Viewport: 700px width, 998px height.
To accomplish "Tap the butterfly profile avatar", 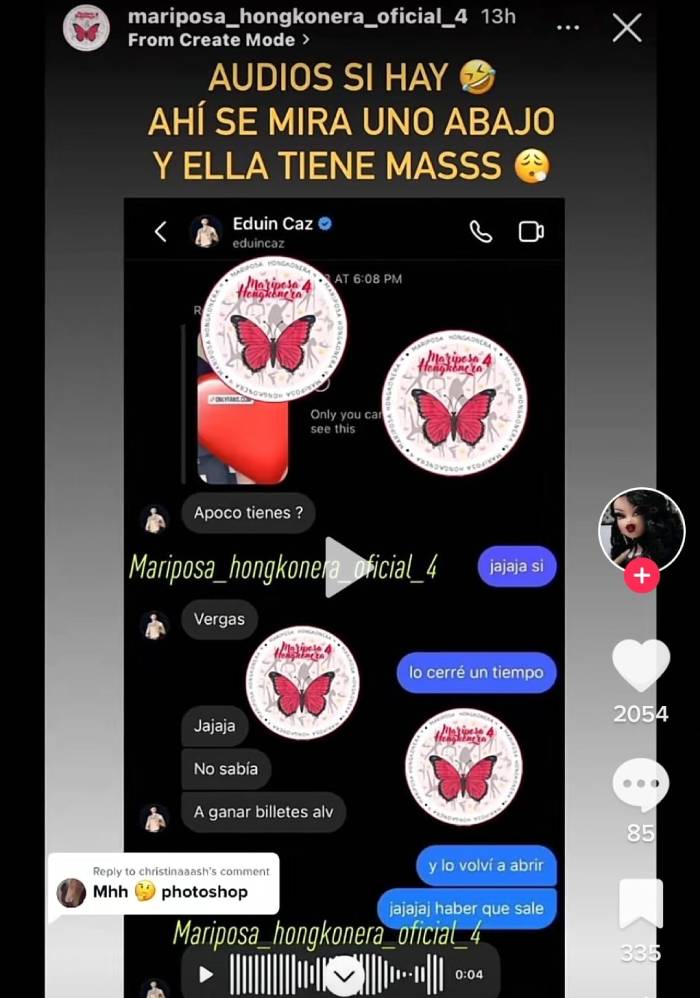I will tap(86, 27).
